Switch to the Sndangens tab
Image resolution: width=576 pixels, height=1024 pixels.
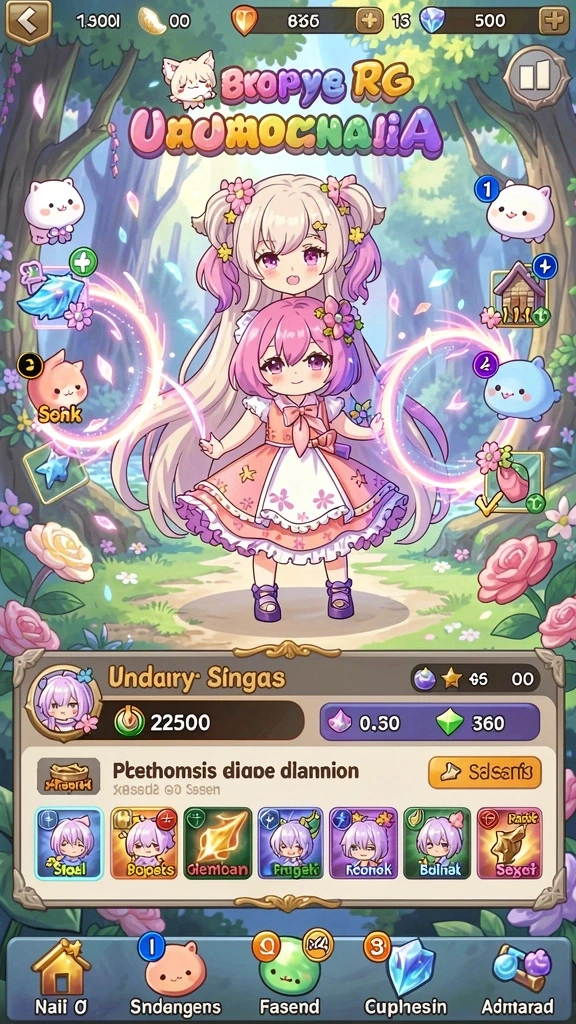point(175,977)
